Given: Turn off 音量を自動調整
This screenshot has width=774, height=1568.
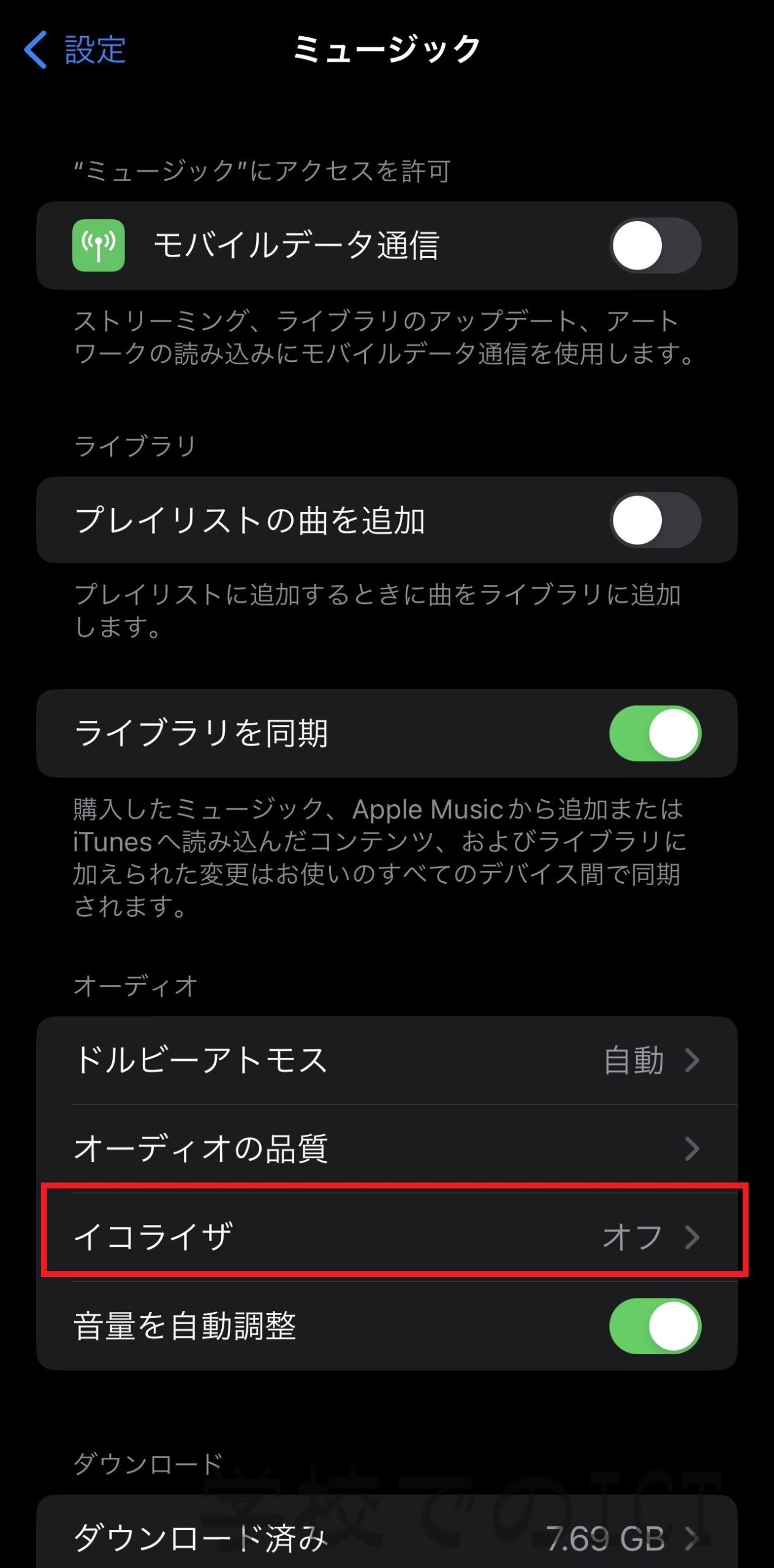Looking at the screenshot, I should (x=655, y=1326).
